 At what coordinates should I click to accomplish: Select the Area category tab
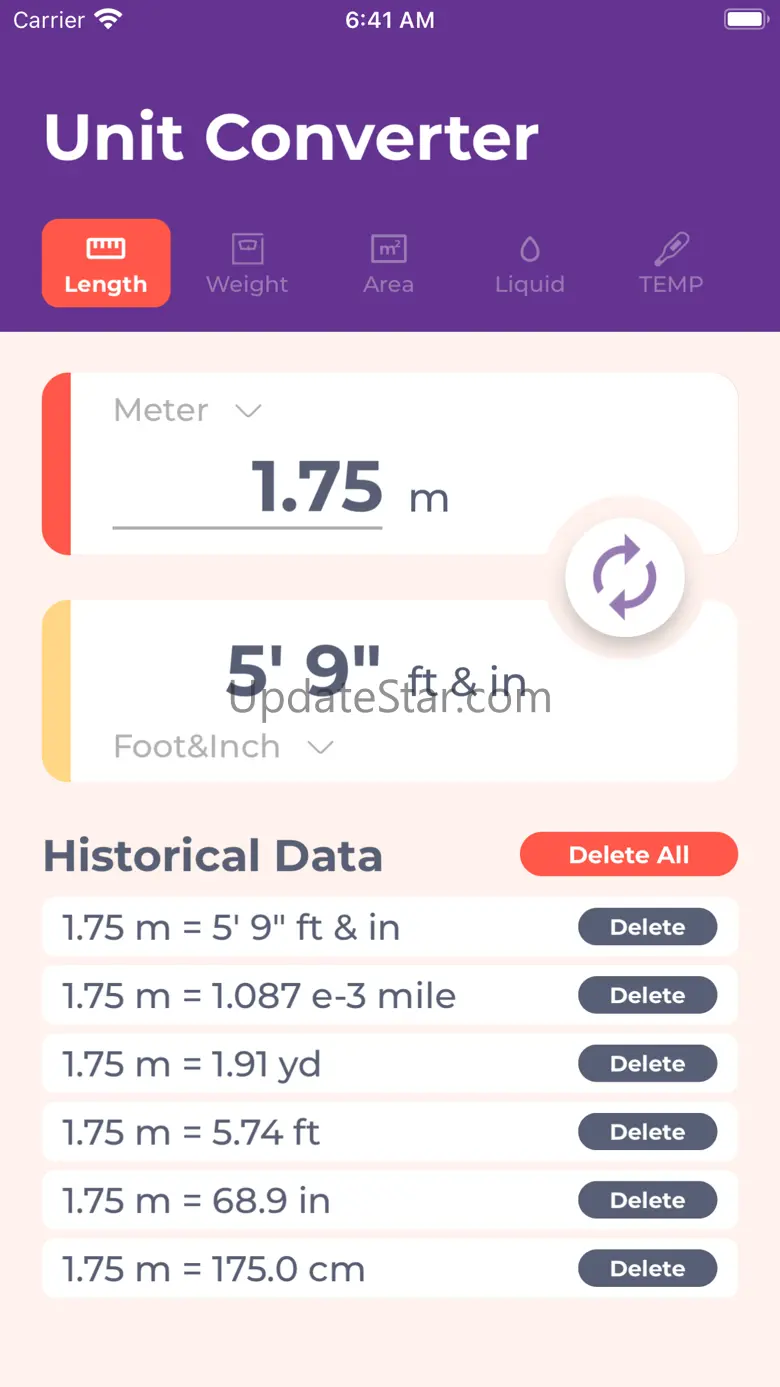point(388,264)
